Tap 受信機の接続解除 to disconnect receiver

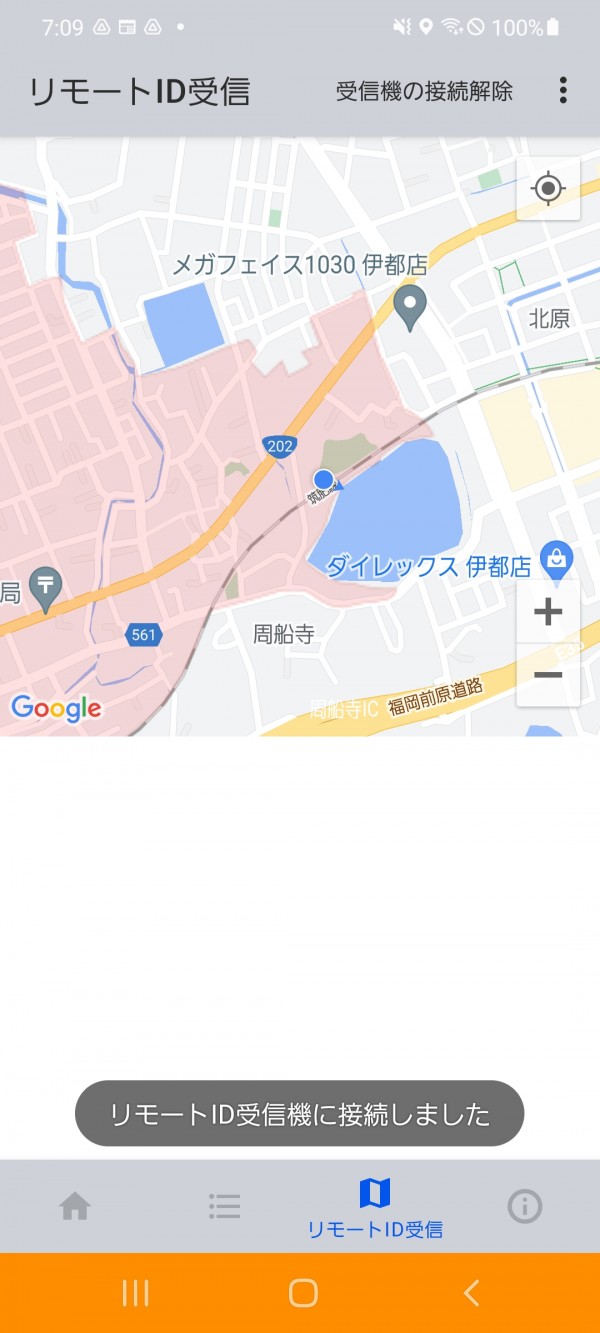click(x=424, y=91)
